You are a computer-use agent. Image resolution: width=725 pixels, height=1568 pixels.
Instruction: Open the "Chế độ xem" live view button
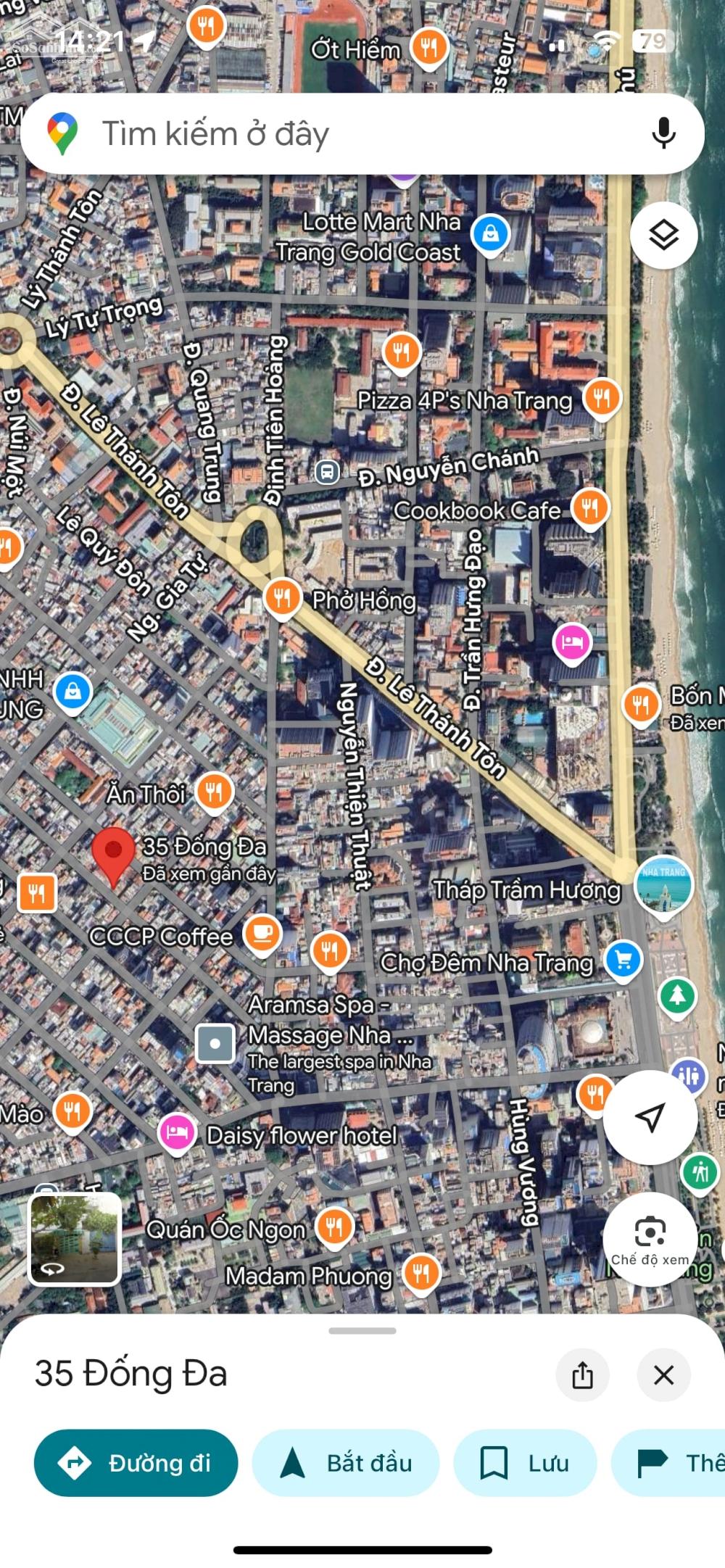[650, 1239]
